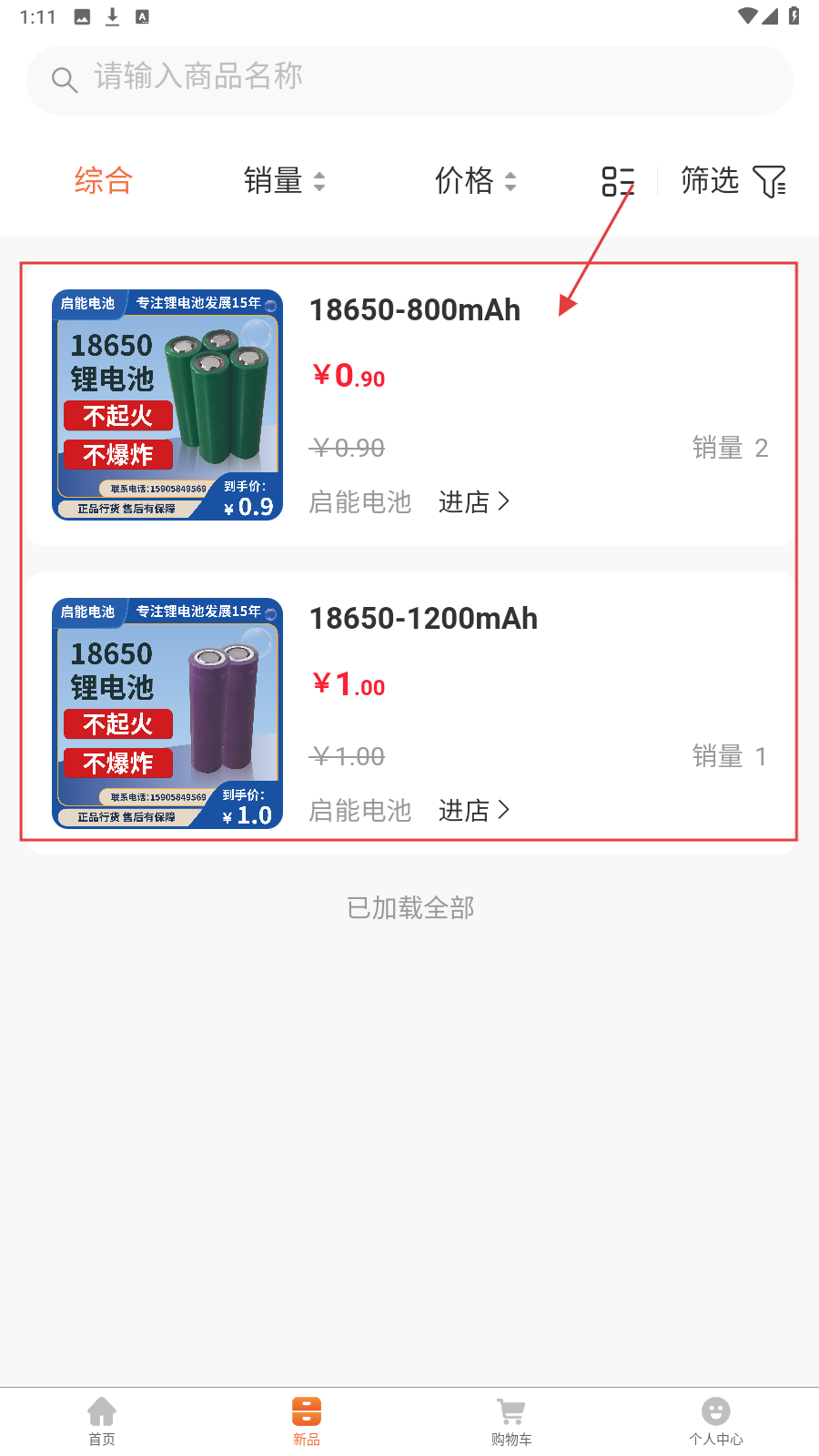Sort products by 价格
819x1456 pixels.
pos(475,181)
